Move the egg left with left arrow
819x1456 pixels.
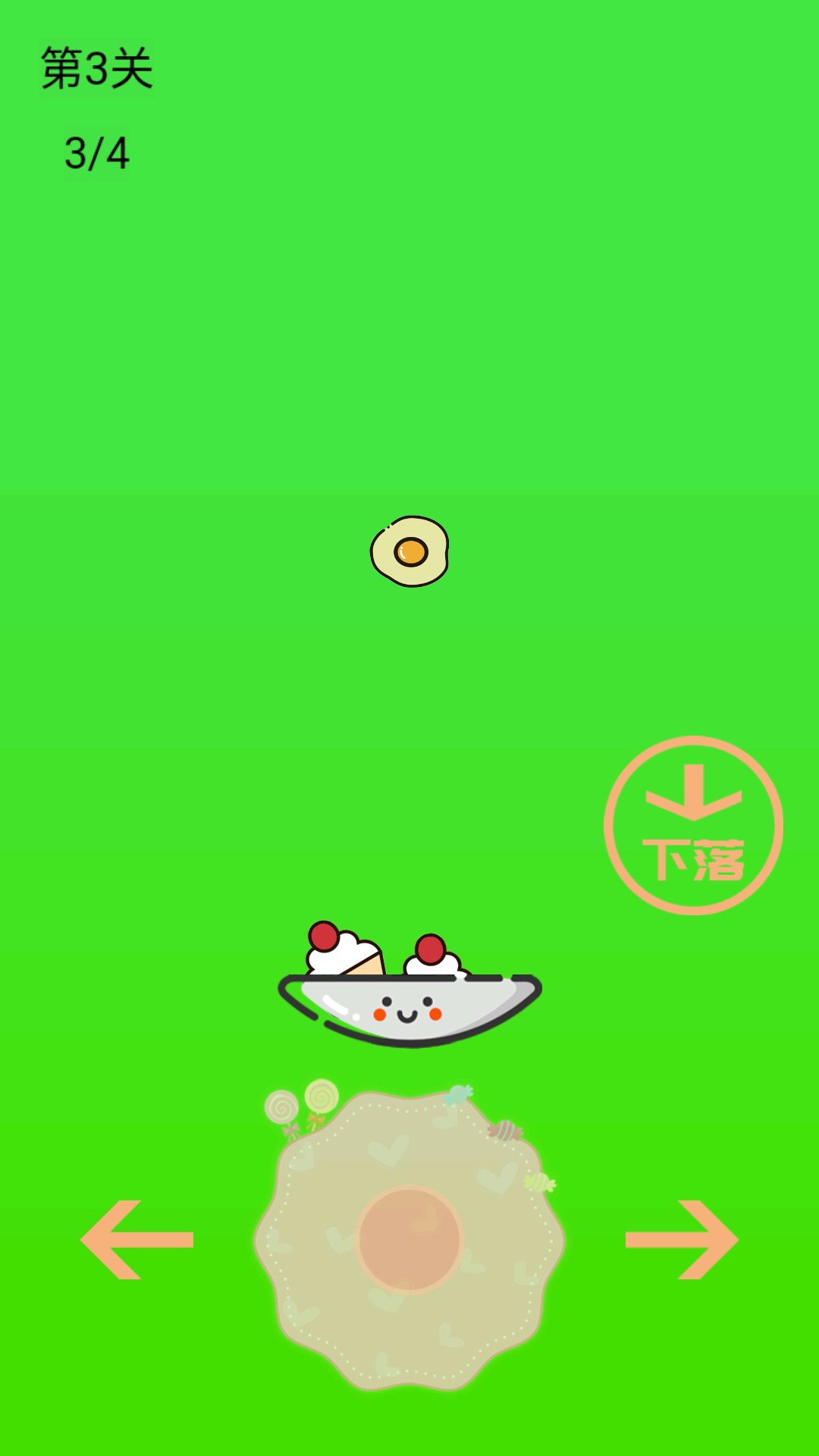pos(137,1240)
